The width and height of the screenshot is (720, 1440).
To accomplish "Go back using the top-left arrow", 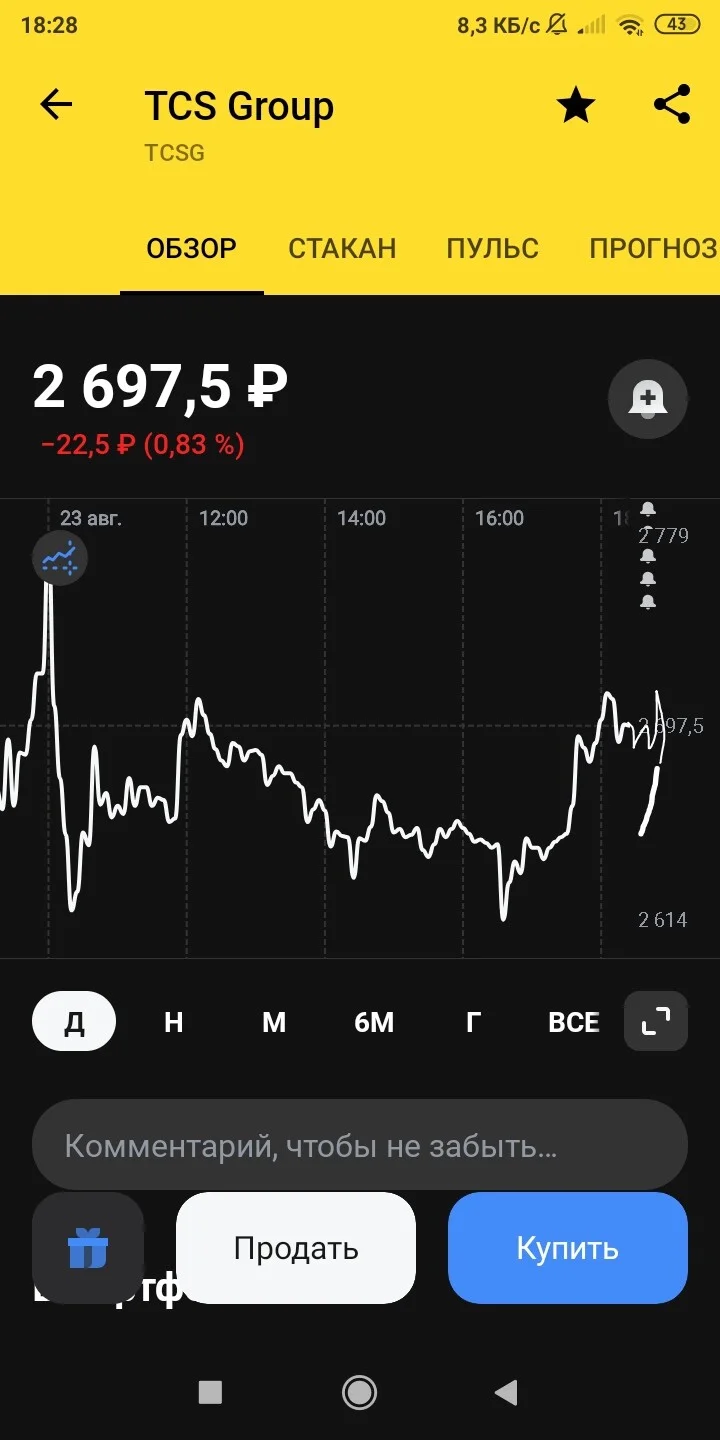I will [x=56, y=105].
